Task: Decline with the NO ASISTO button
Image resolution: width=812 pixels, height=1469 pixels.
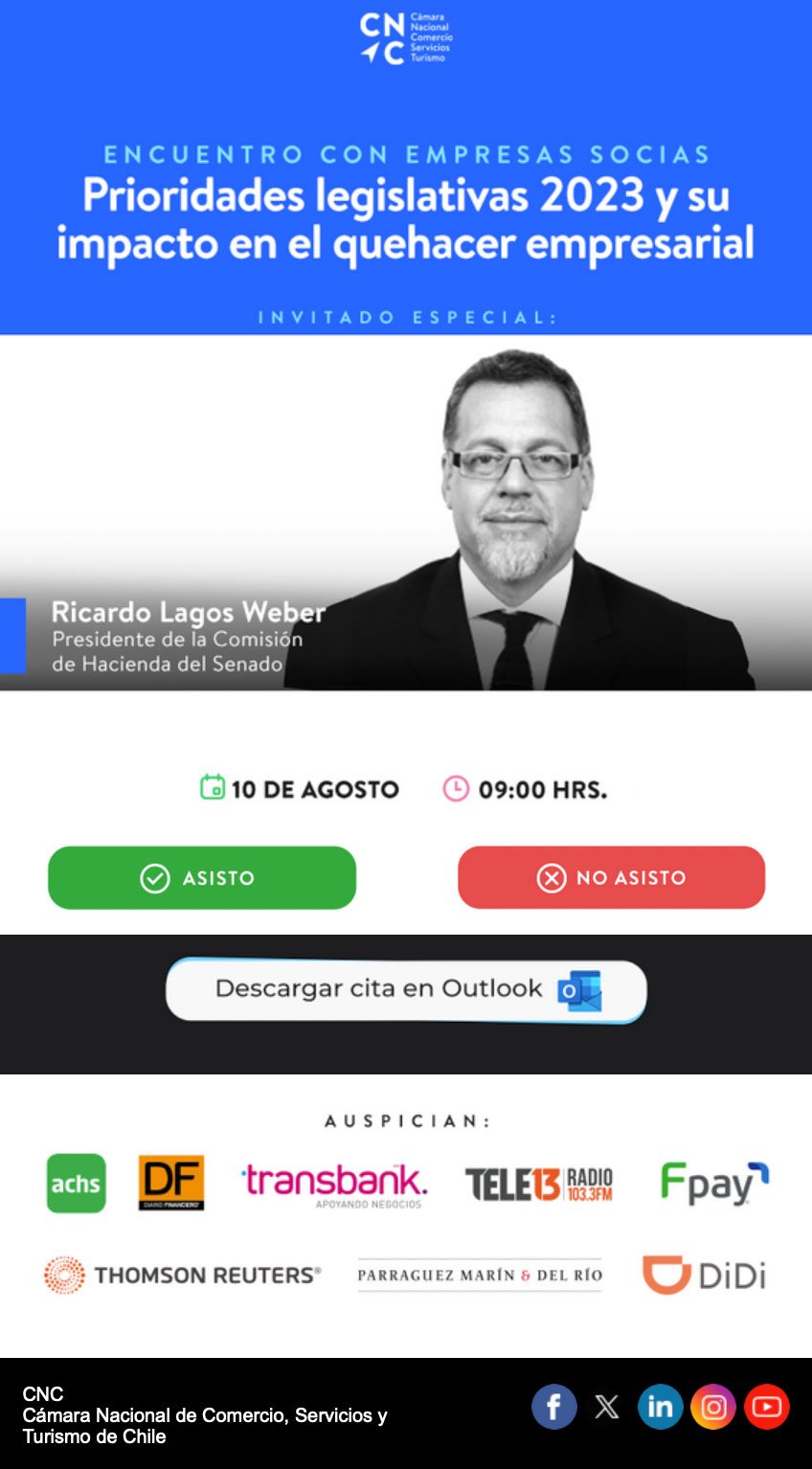Action: tap(611, 877)
